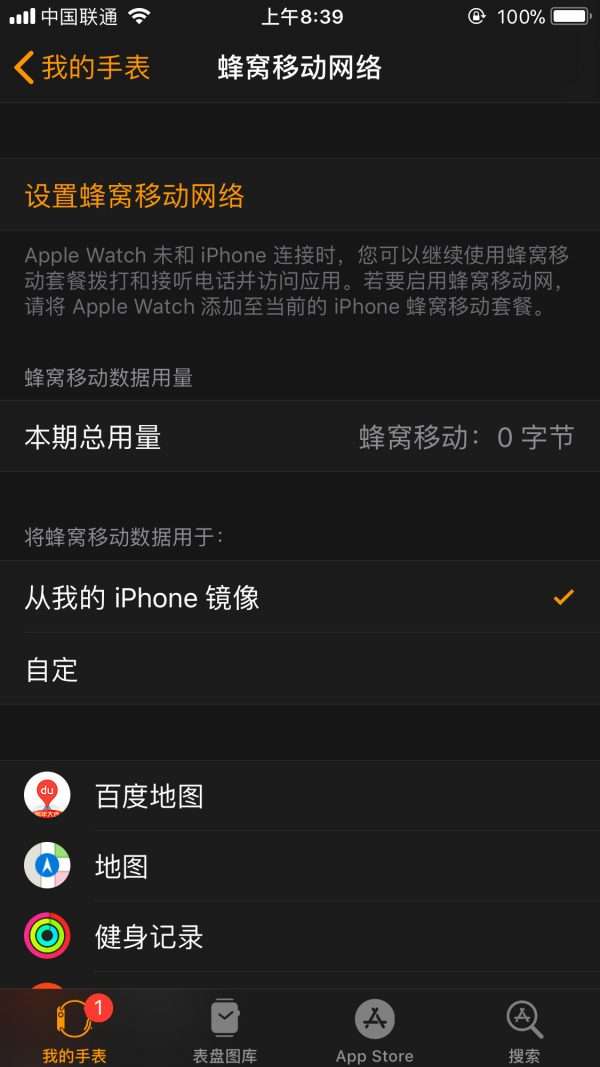The width and height of the screenshot is (600, 1067).
Task: Go back to 我的手表
Action: coord(82,67)
